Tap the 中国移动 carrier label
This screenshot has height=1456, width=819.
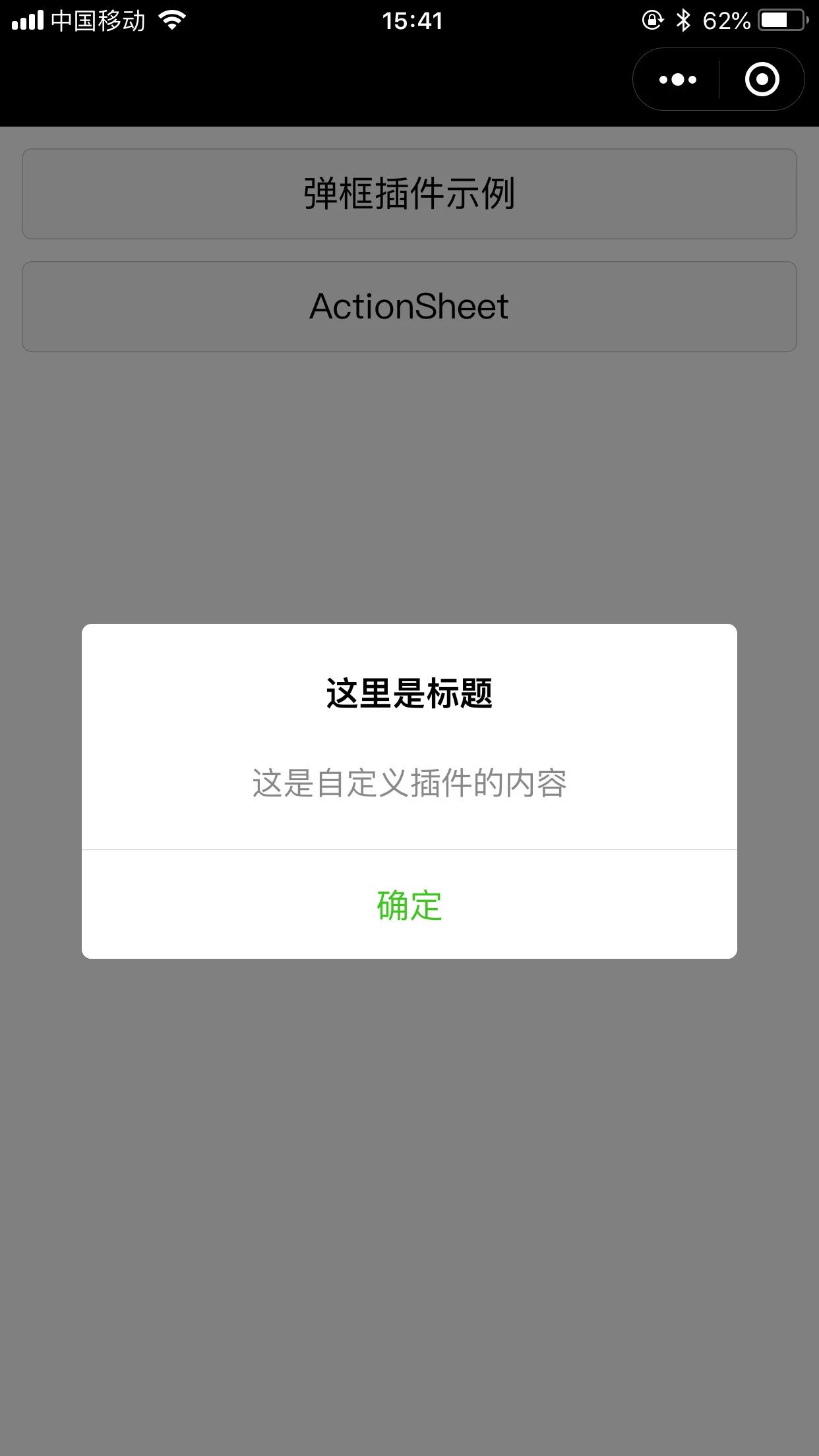coord(97,20)
